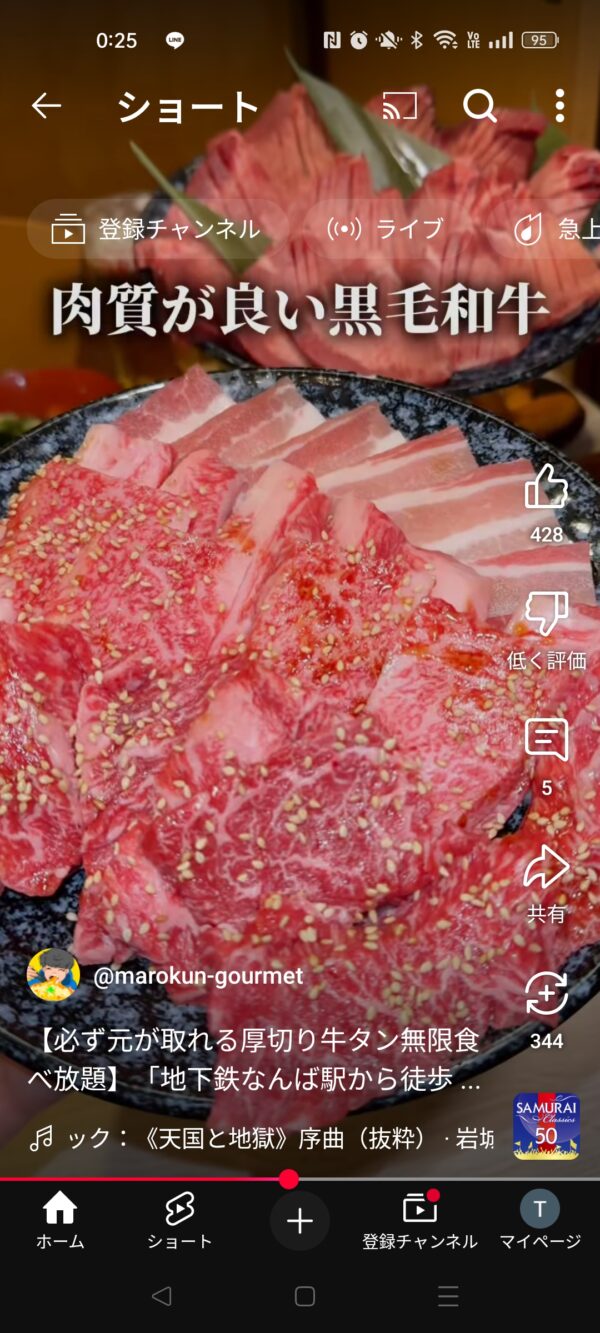The image size is (600, 1333).
Task: Switch to the ショート tab
Action: 180,1220
